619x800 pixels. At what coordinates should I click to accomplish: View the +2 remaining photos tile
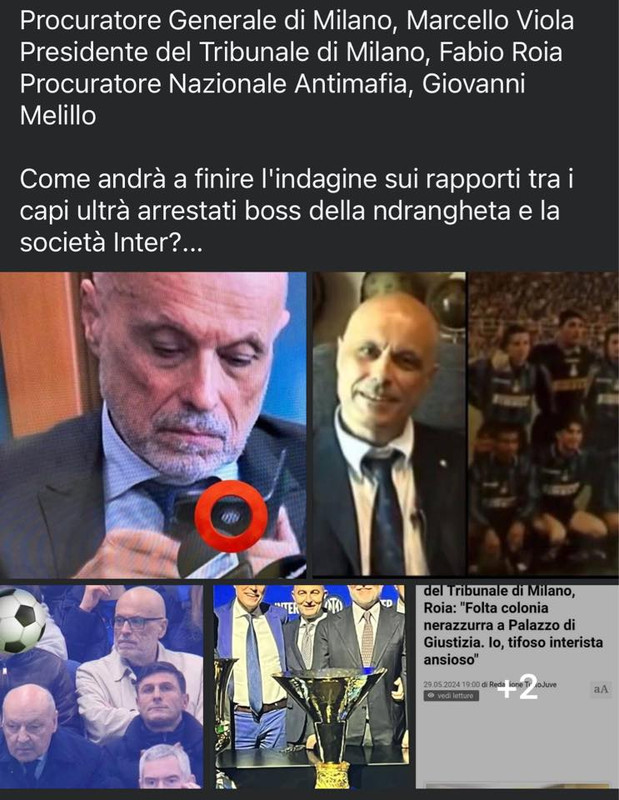pyautogui.click(x=517, y=688)
